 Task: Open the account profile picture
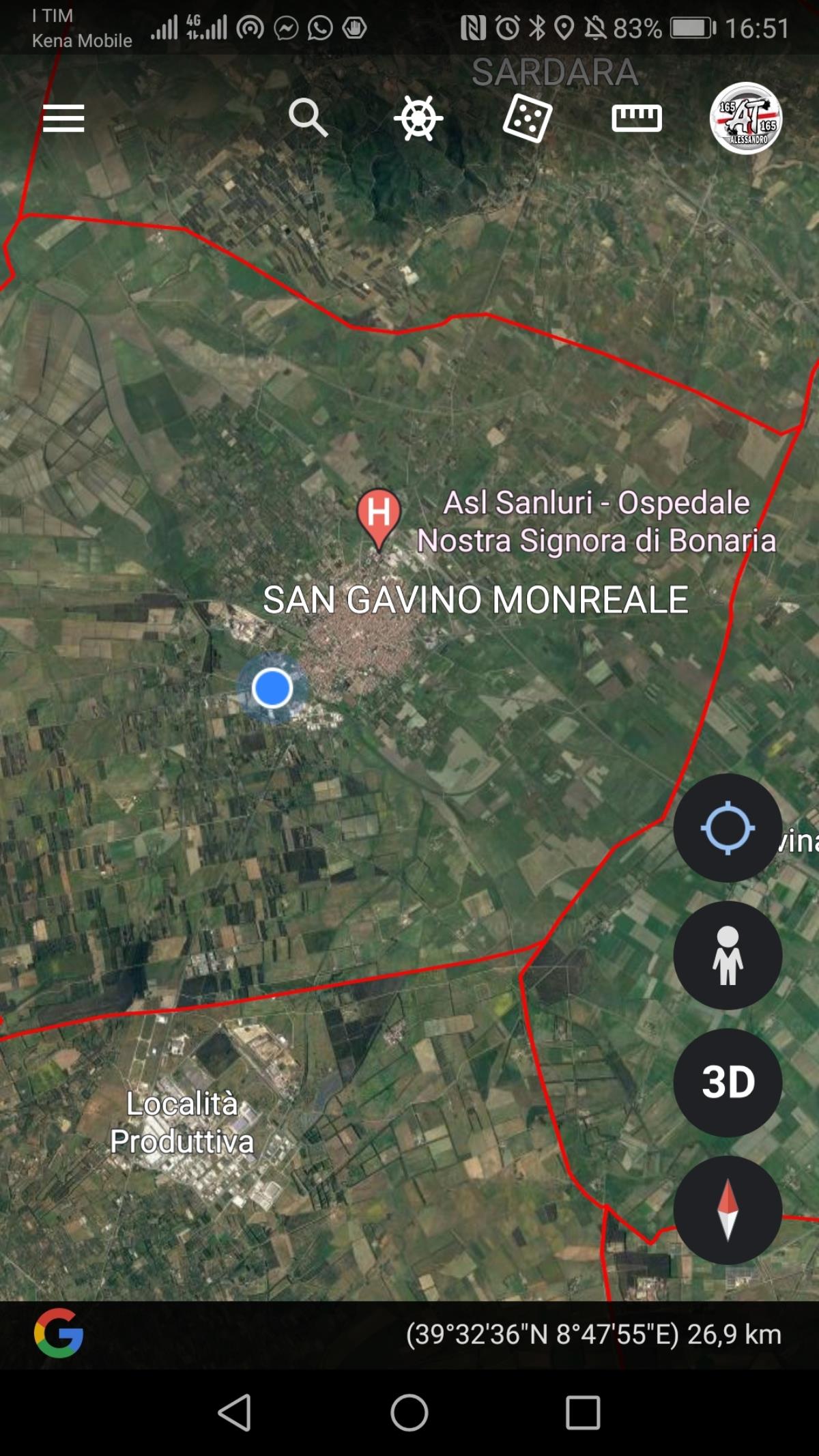(746, 118)
